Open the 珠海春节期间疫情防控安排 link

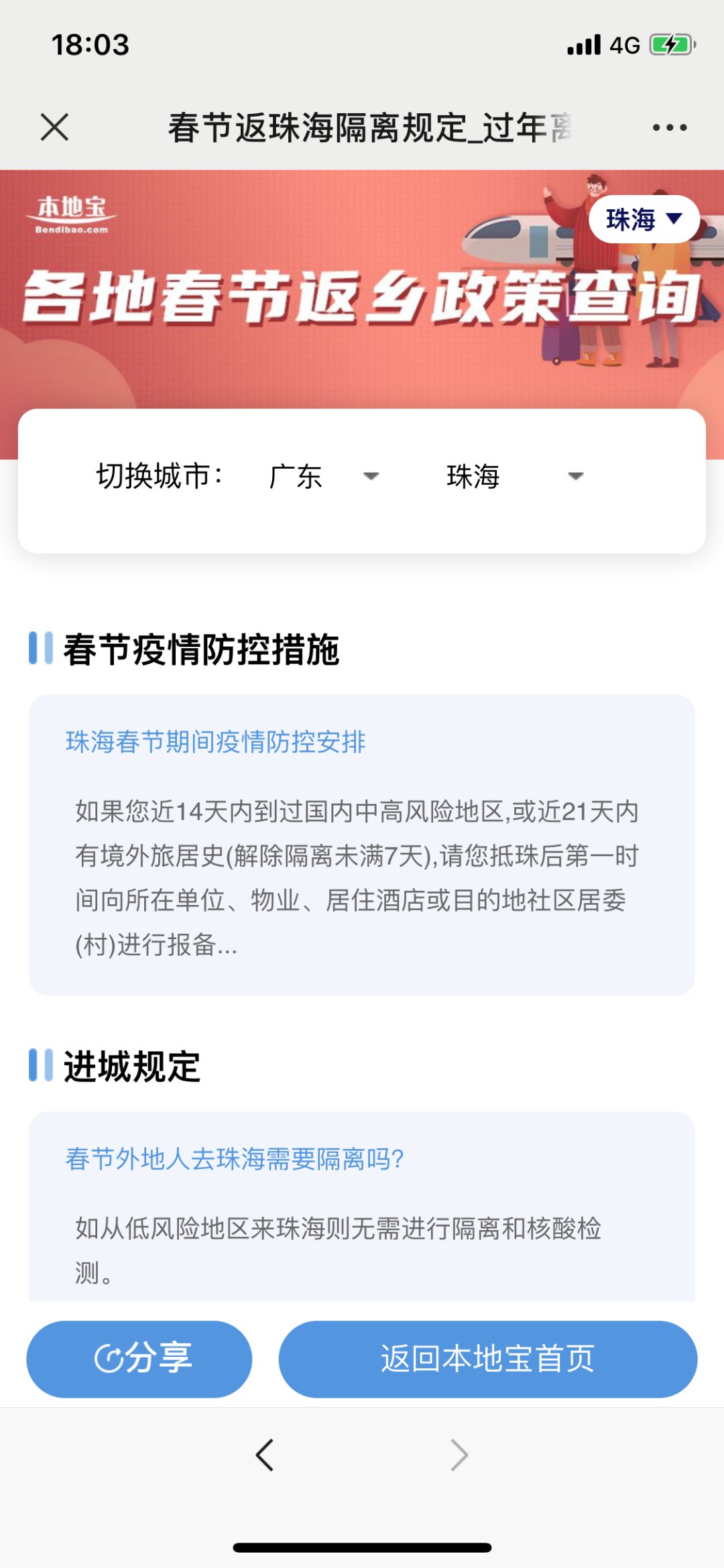pos(215,741)
